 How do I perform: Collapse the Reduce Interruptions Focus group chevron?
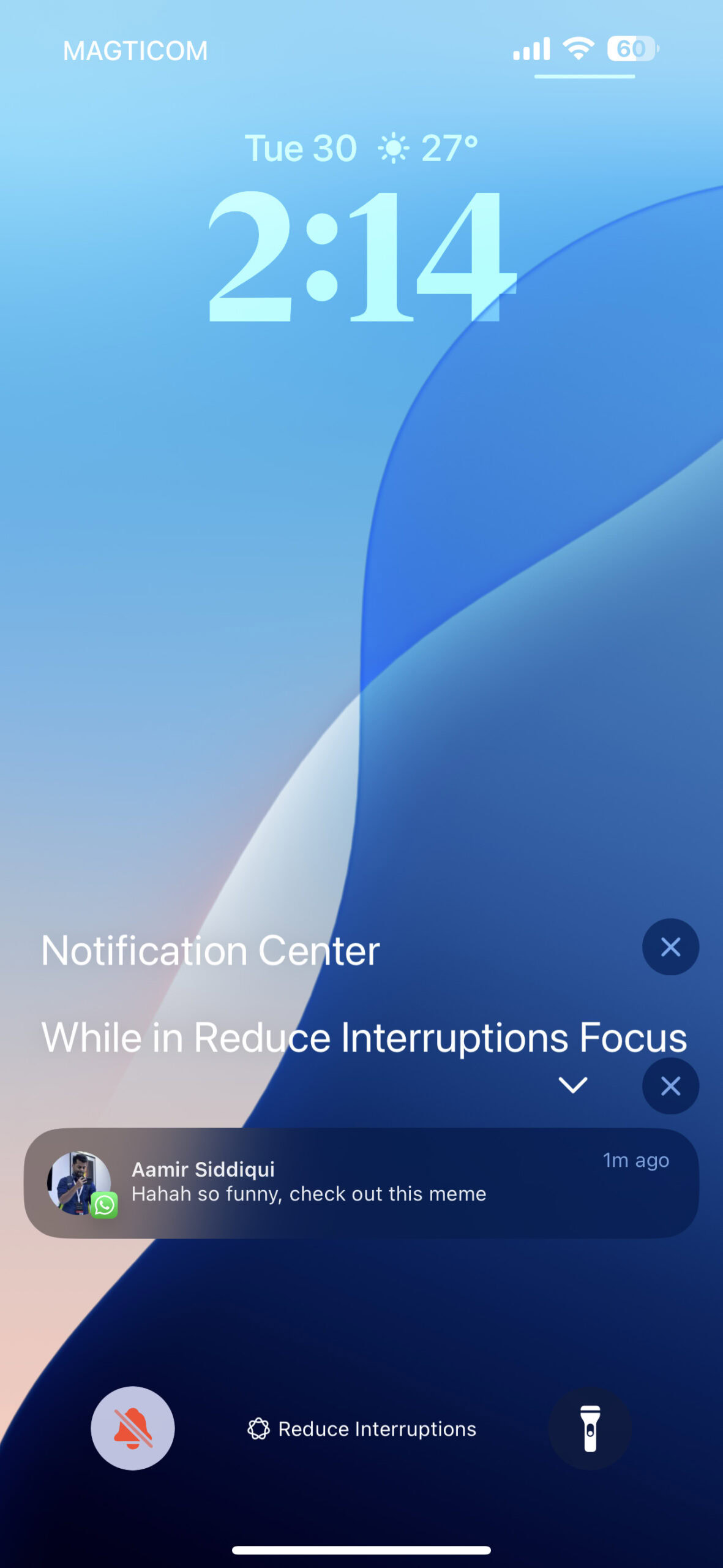click(x=573, y=1085)
